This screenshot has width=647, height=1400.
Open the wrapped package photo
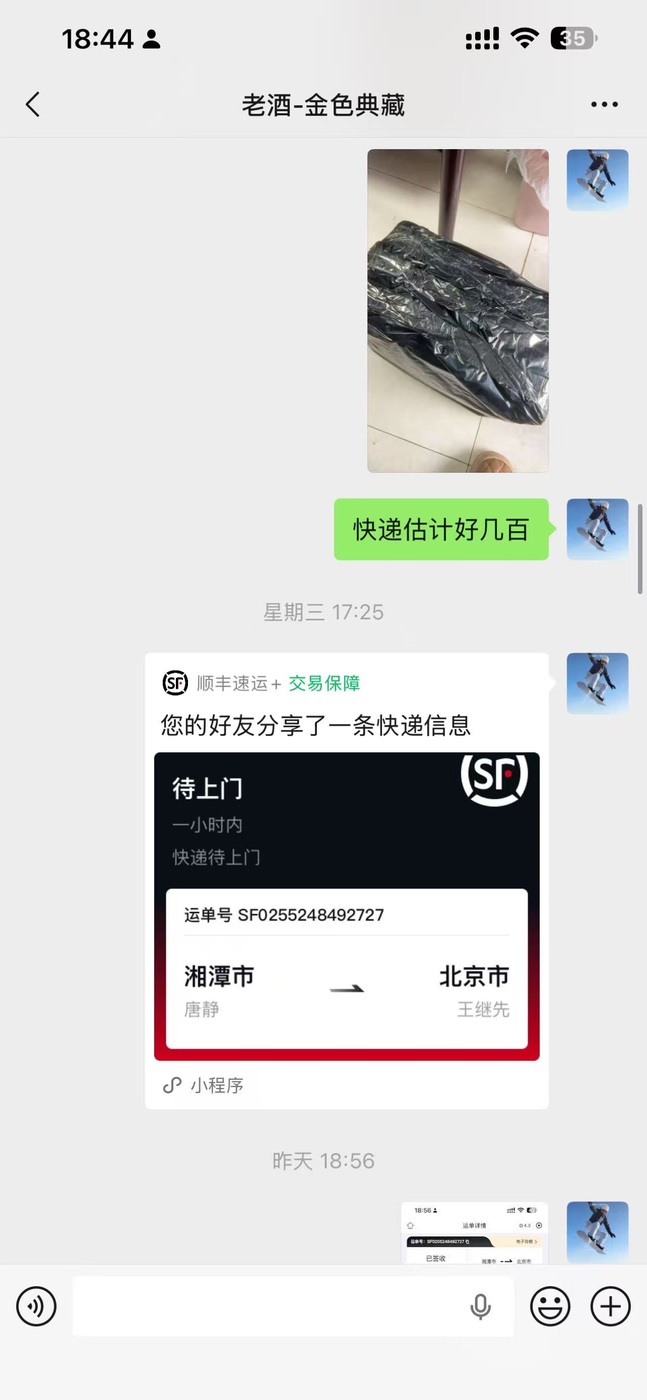pos(457,310)
